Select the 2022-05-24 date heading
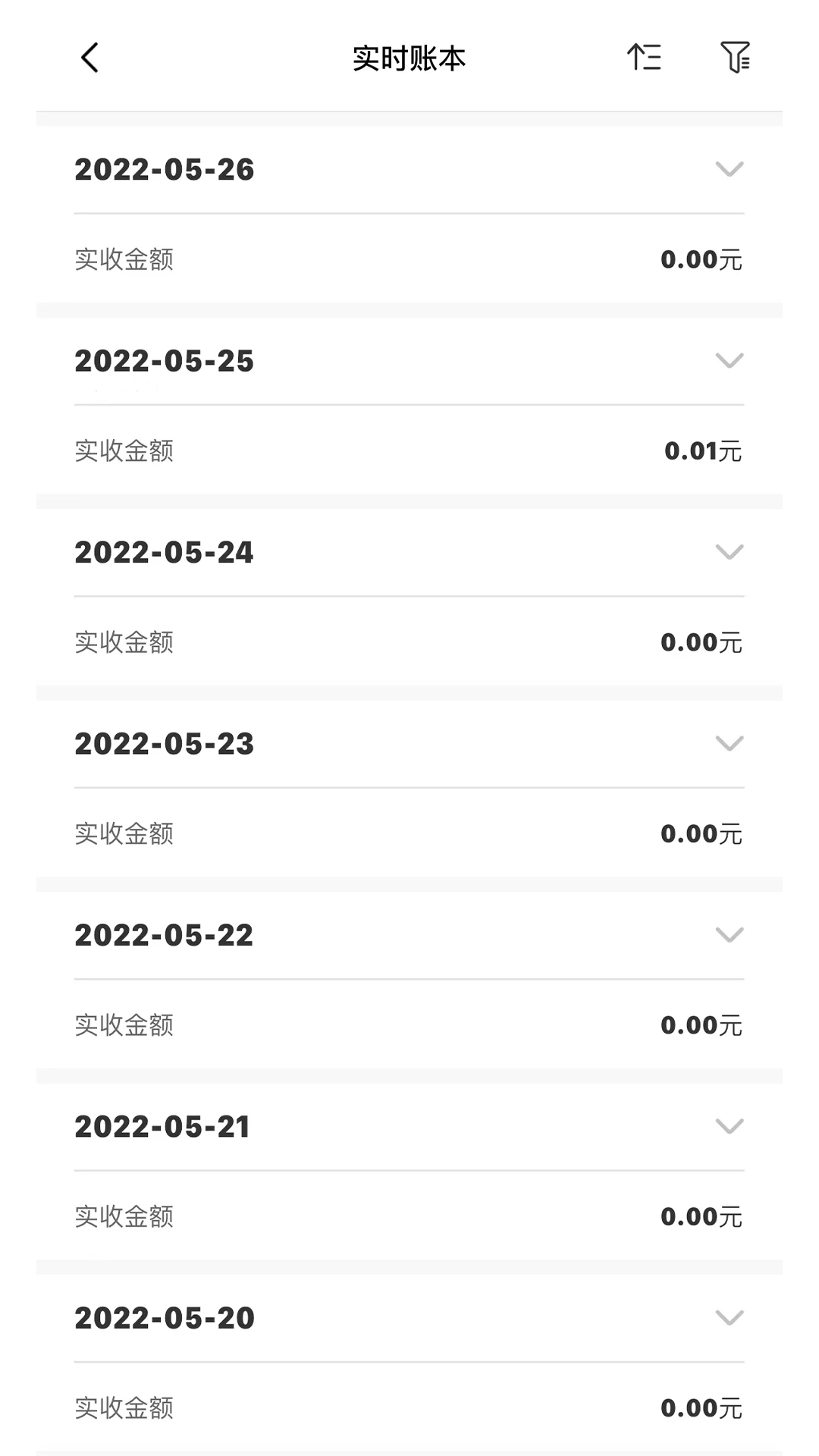Viewport: 819px width, 1456px height. 164,553
